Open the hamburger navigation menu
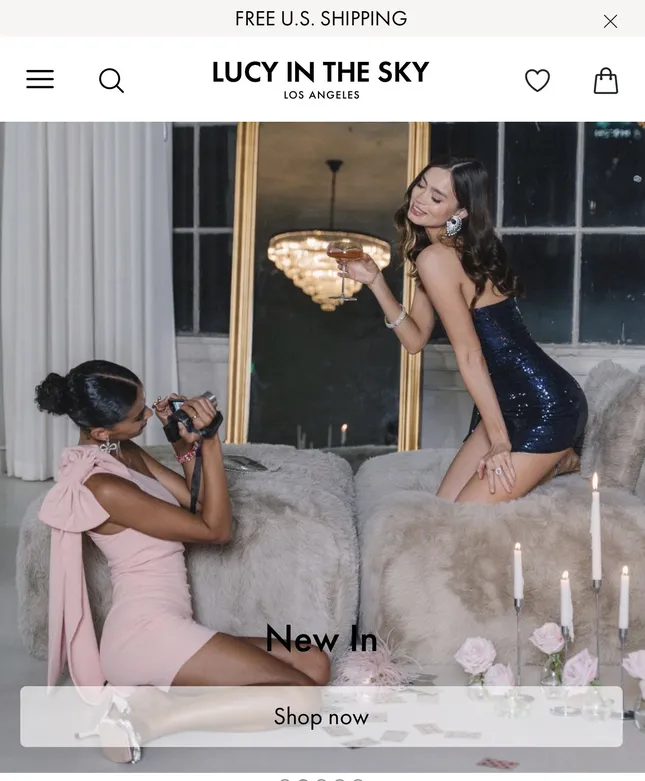This screenshot has height=781, width=645. click(x=40, y=79)
